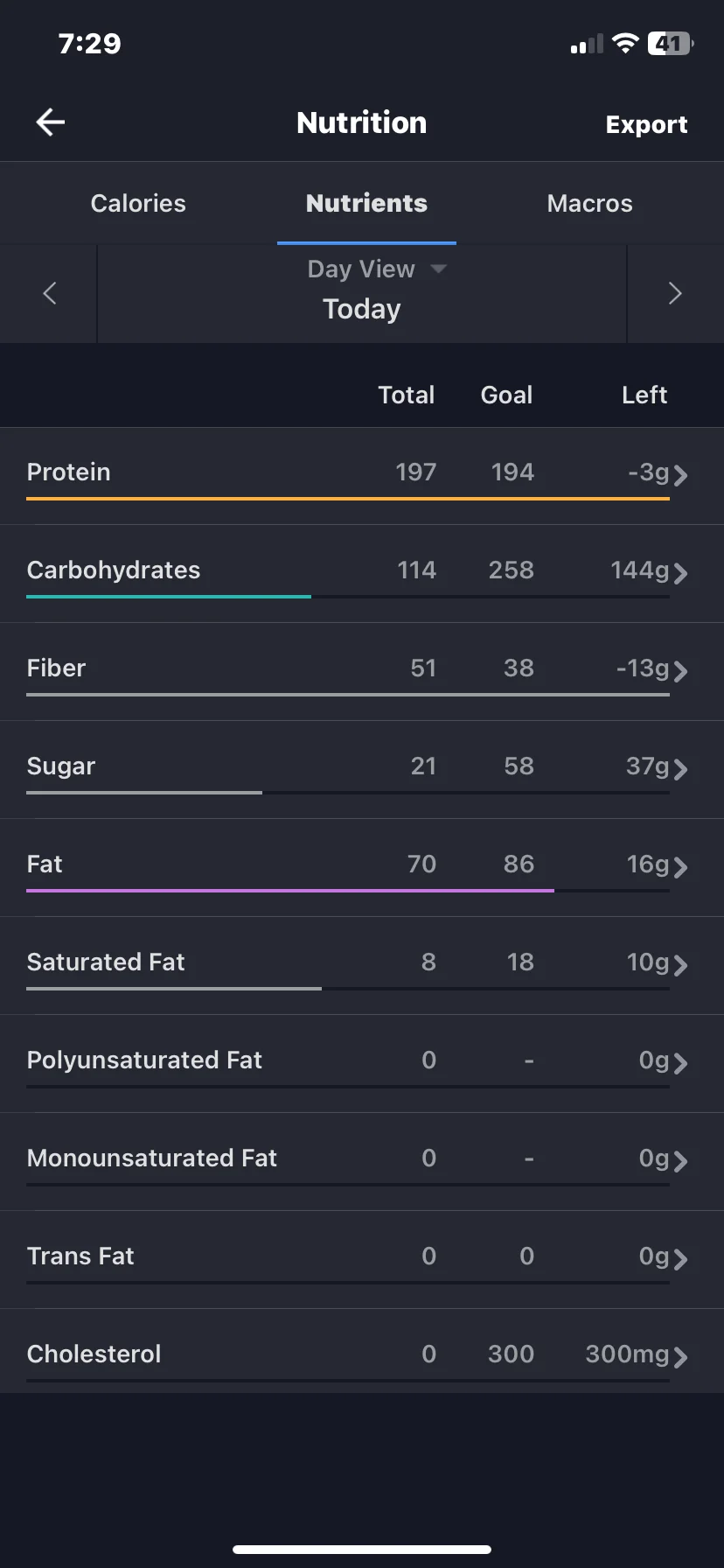The image size is (724, 1568).
Task: Switch to the Calories tab
Action: point(138,203)
